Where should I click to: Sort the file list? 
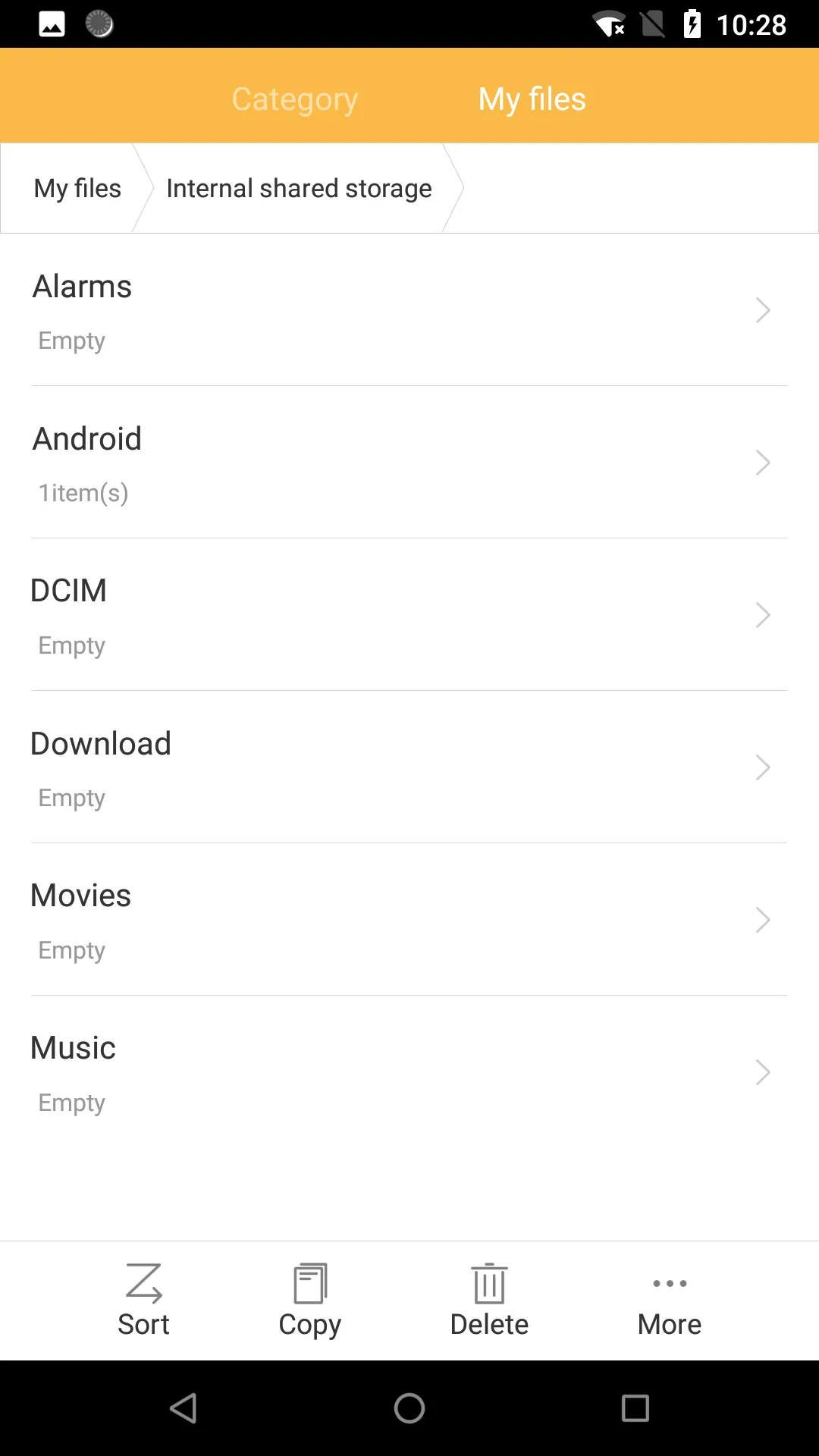tap(143, 1301)
